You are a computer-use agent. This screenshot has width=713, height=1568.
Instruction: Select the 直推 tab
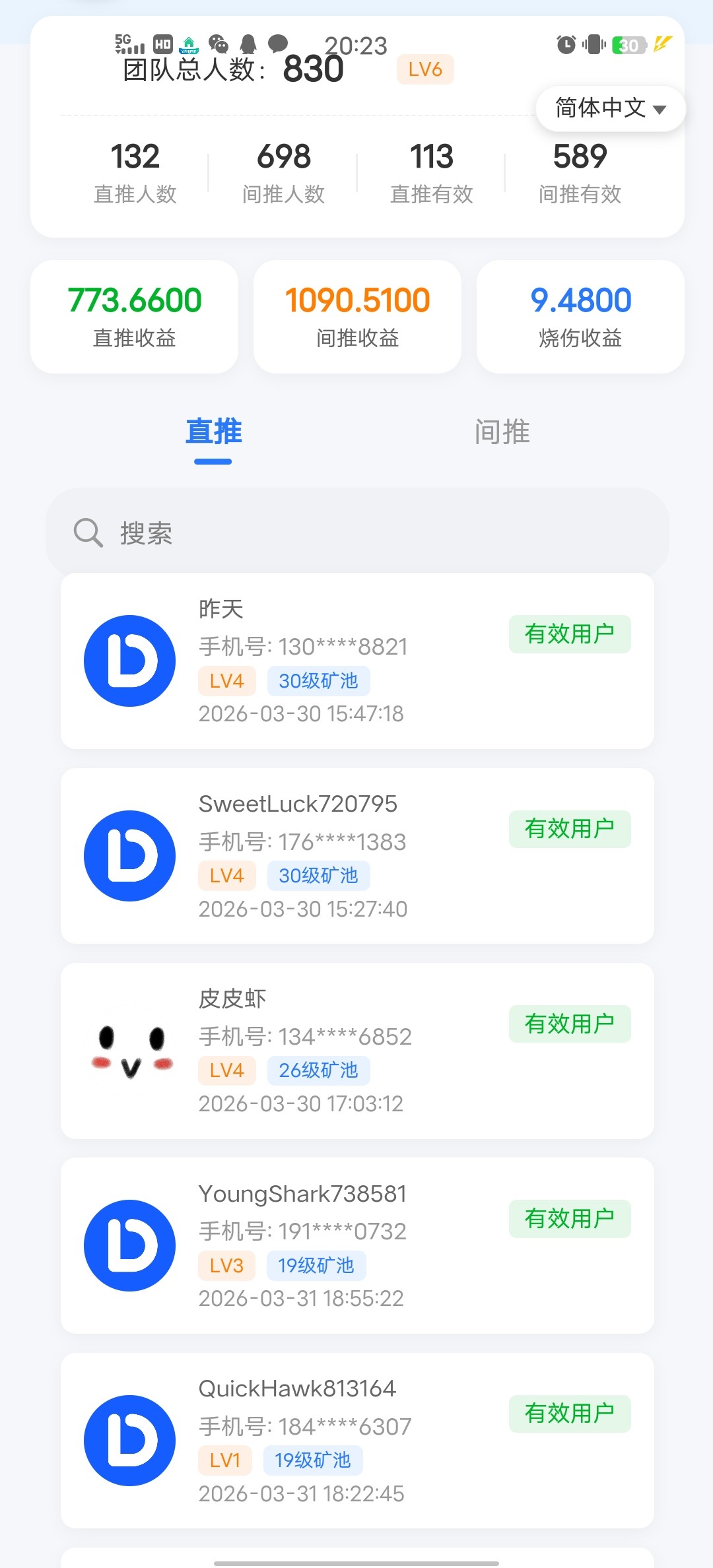(x=213, y=432)
